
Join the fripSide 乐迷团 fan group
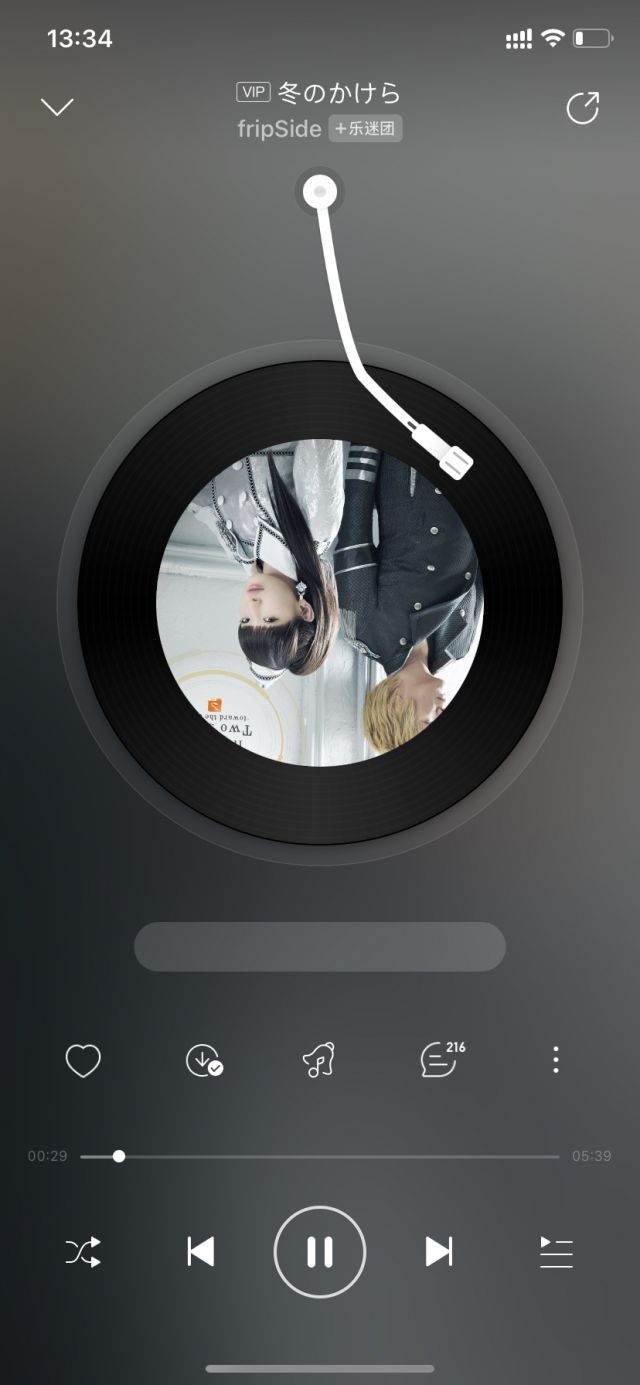(366, 129)
